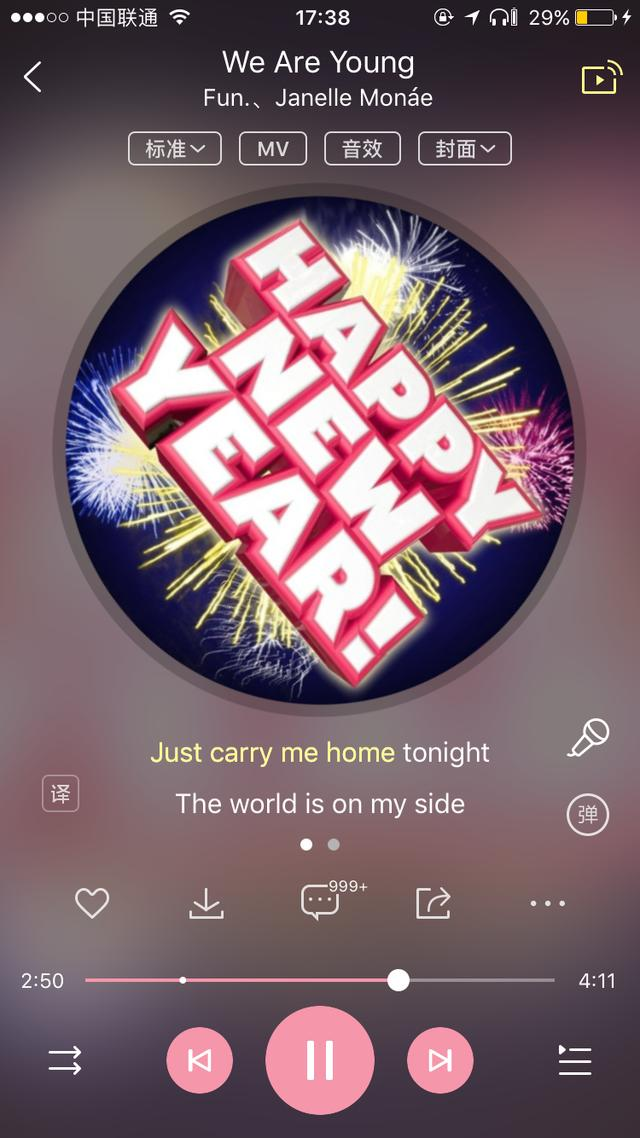Viewport: 640px width, 1138px height.
Task: Skip to the previous track
Action: click(x=199, y=1061)
